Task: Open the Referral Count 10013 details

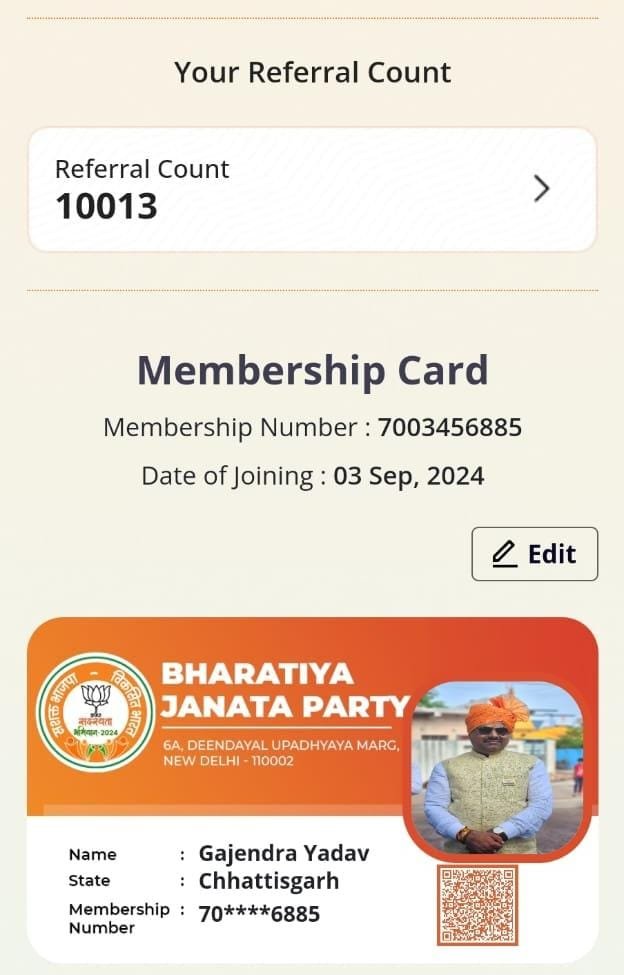Action: [x=312, y=189]
